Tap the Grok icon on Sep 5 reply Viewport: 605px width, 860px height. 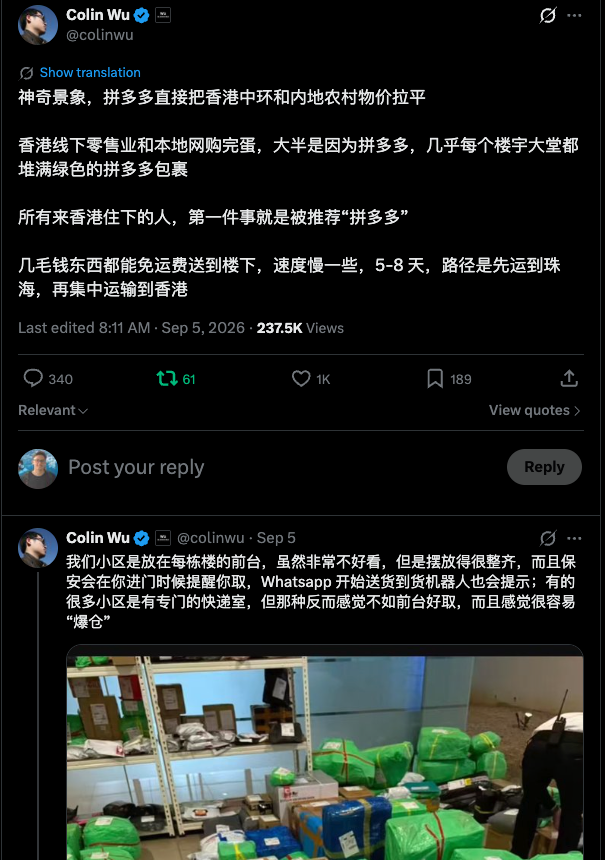coord(547,538)
